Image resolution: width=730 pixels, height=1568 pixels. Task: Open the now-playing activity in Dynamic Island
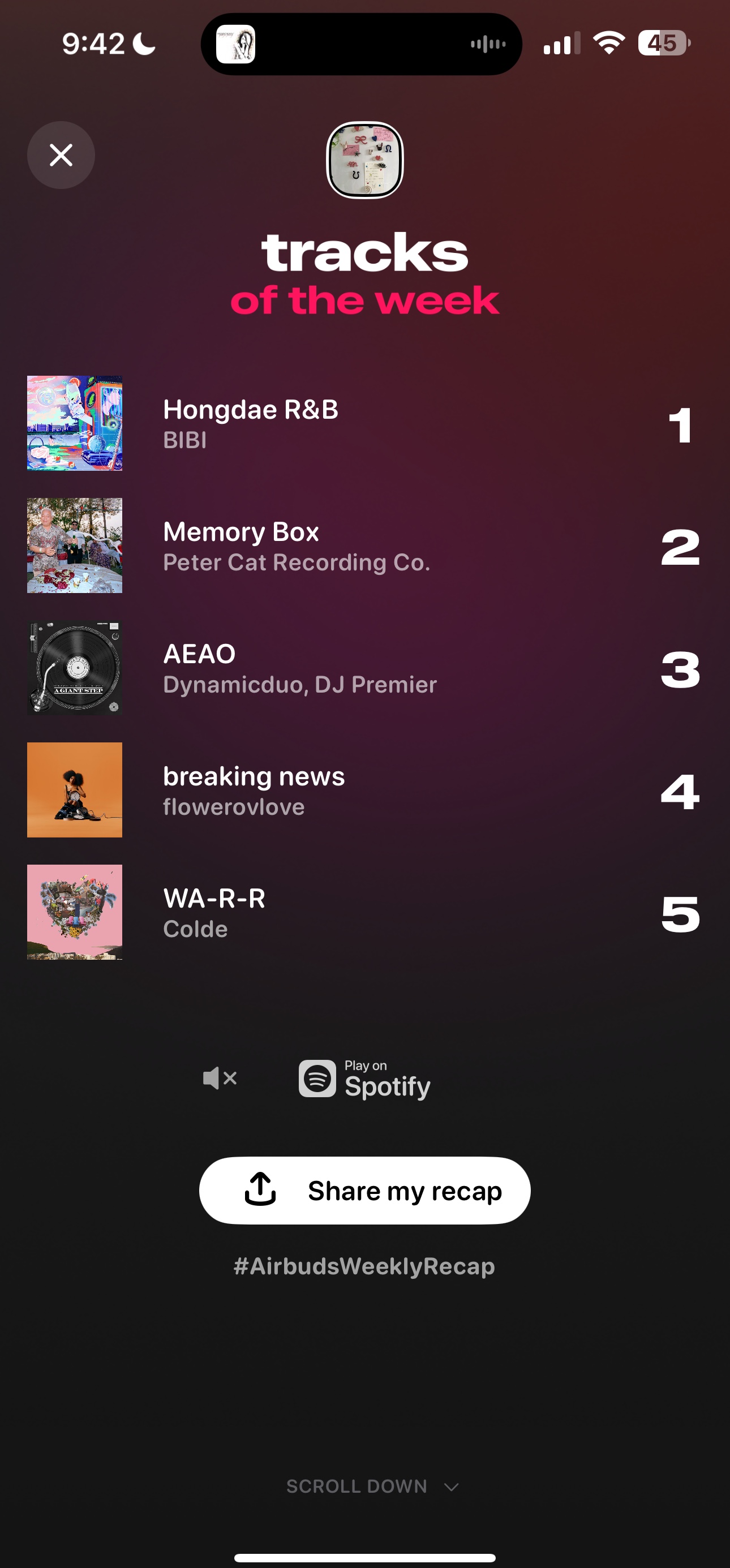pyautogui.click(x=362, y=44)
